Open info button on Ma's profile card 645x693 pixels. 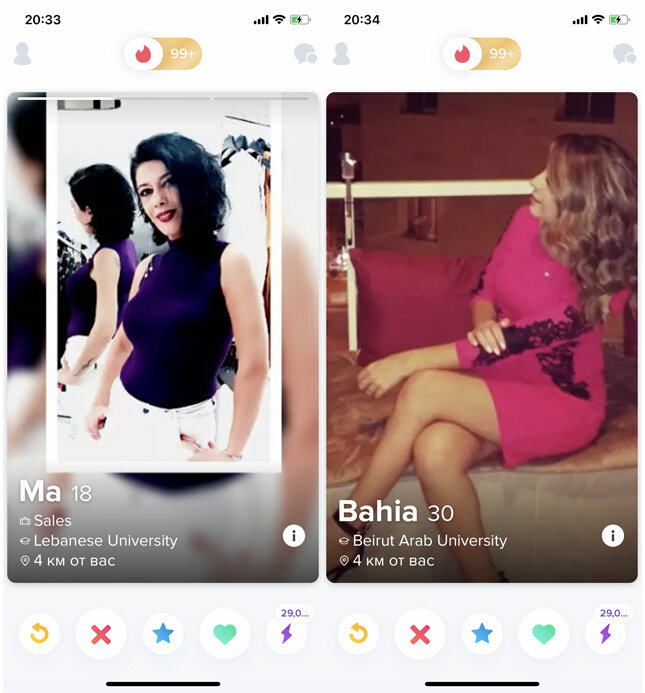[293, 536]
